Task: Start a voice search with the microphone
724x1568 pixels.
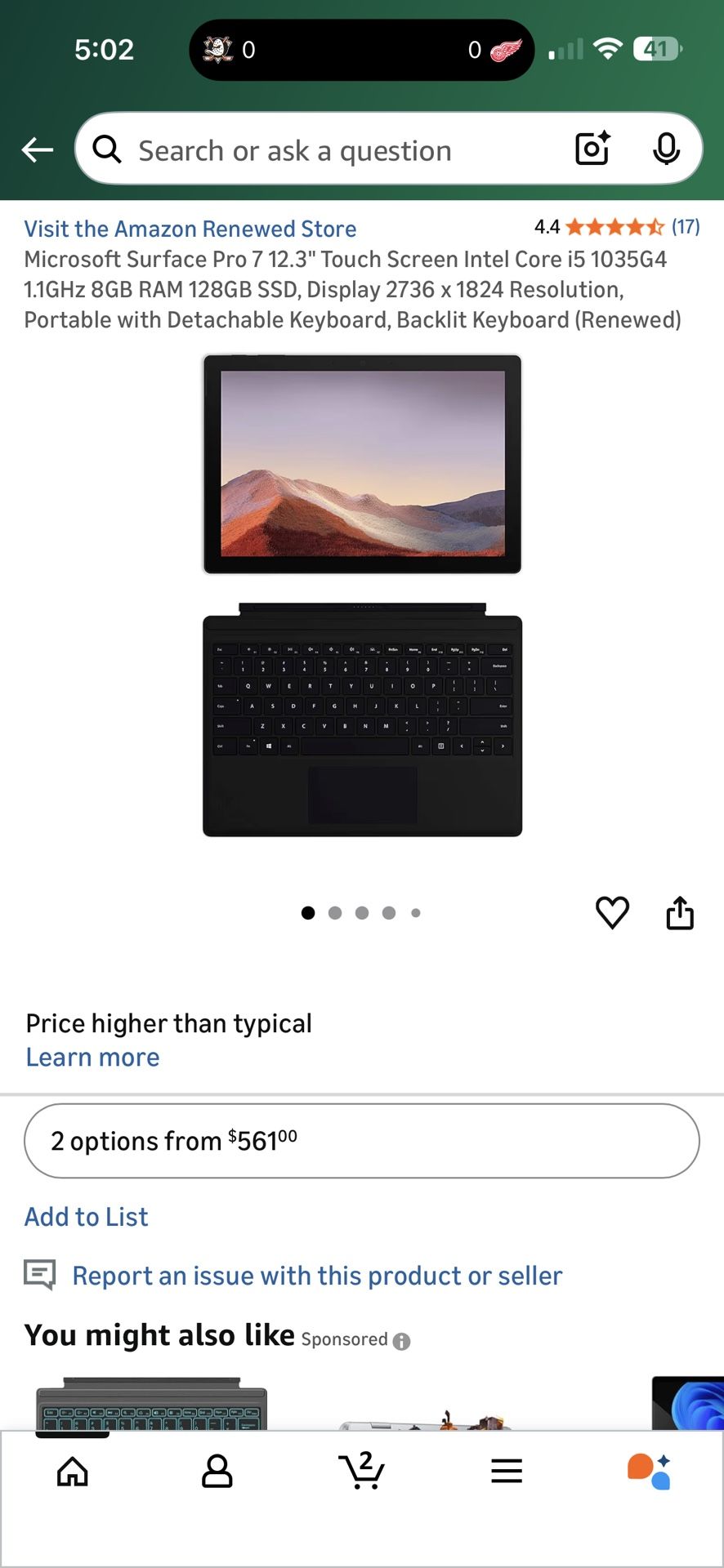Action: (x=667, y=149)
